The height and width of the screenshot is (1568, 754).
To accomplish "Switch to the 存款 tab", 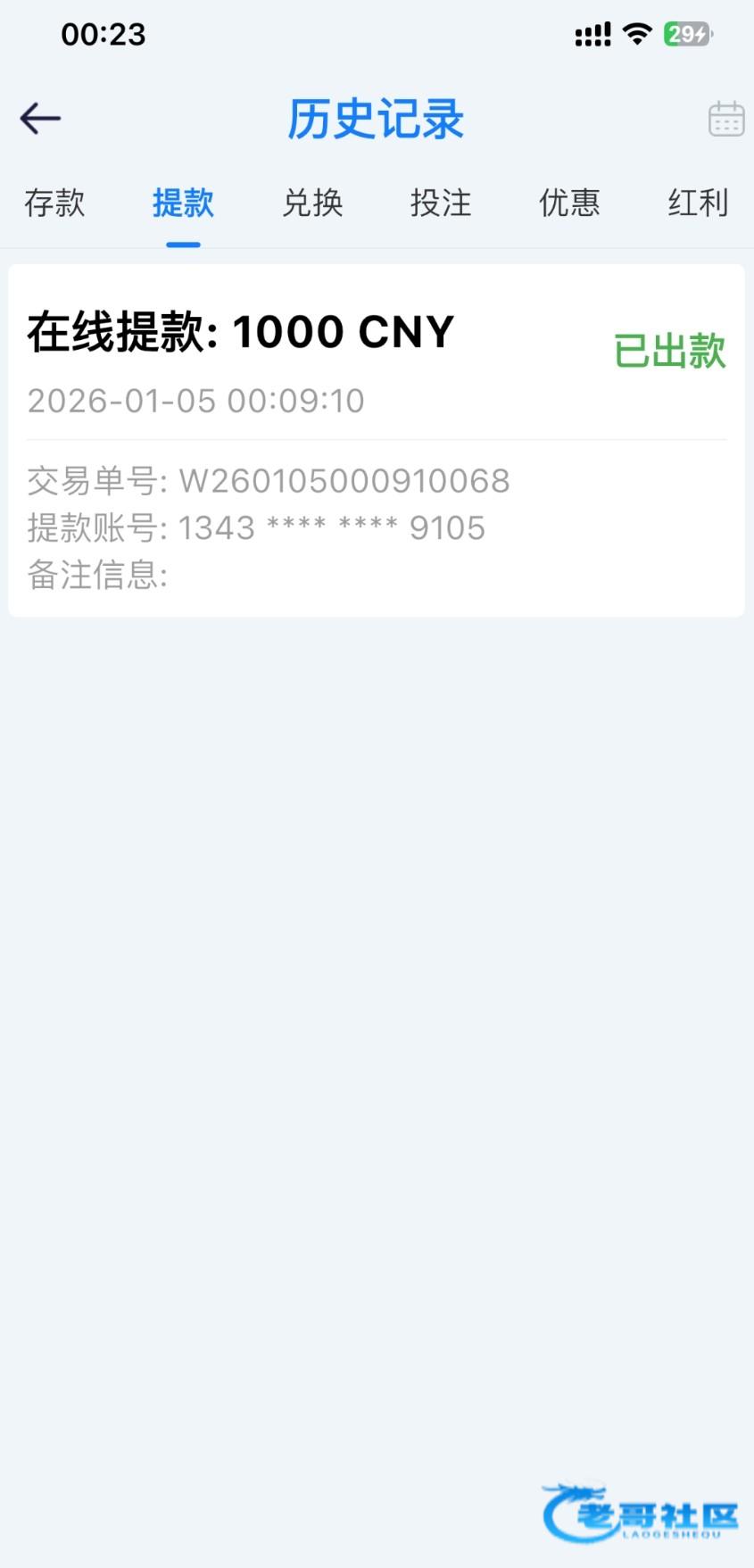I will (x=54, y=203).
